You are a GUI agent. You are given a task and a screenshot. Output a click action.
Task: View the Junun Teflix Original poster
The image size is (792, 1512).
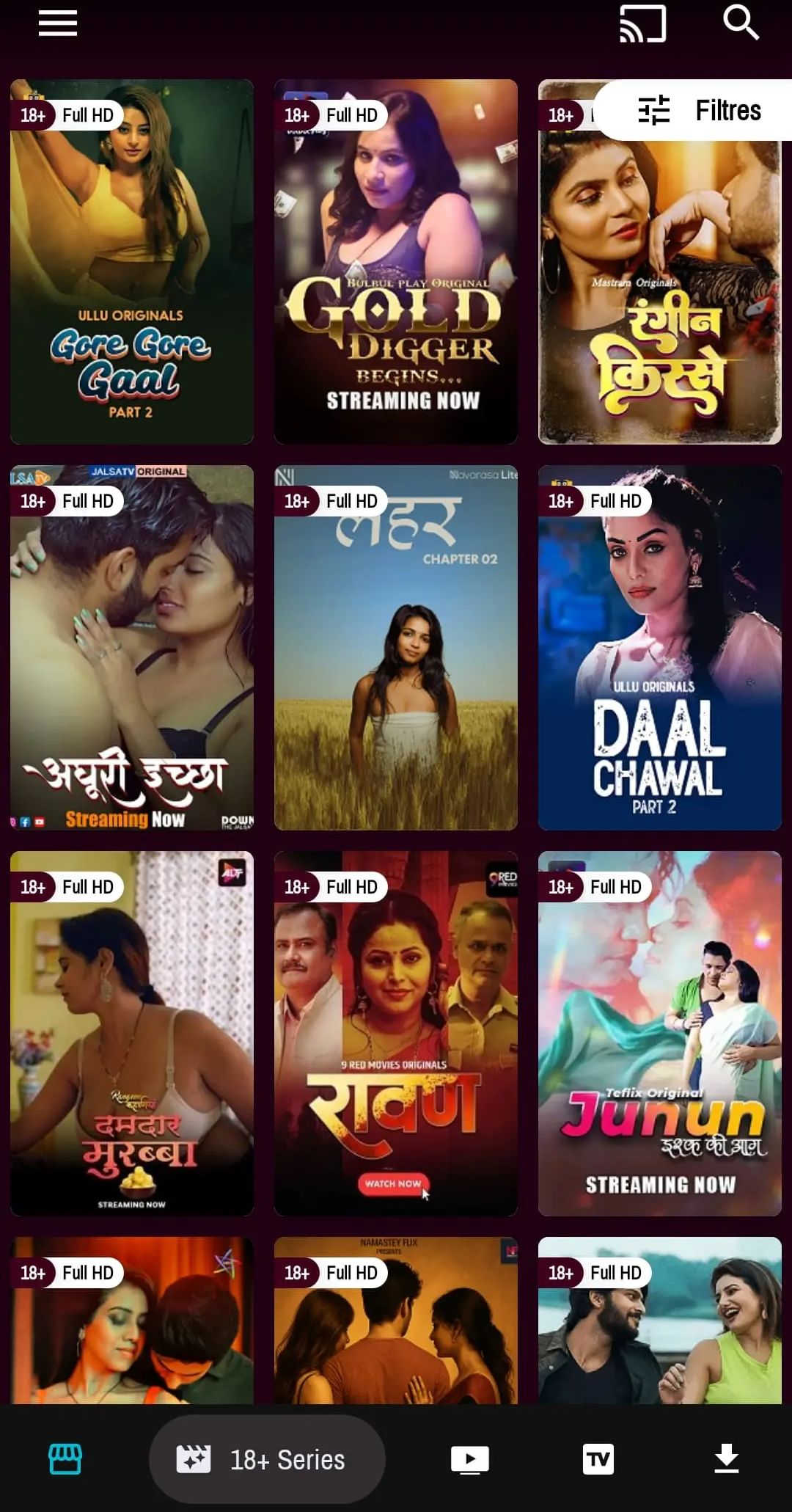[659, 1042]
